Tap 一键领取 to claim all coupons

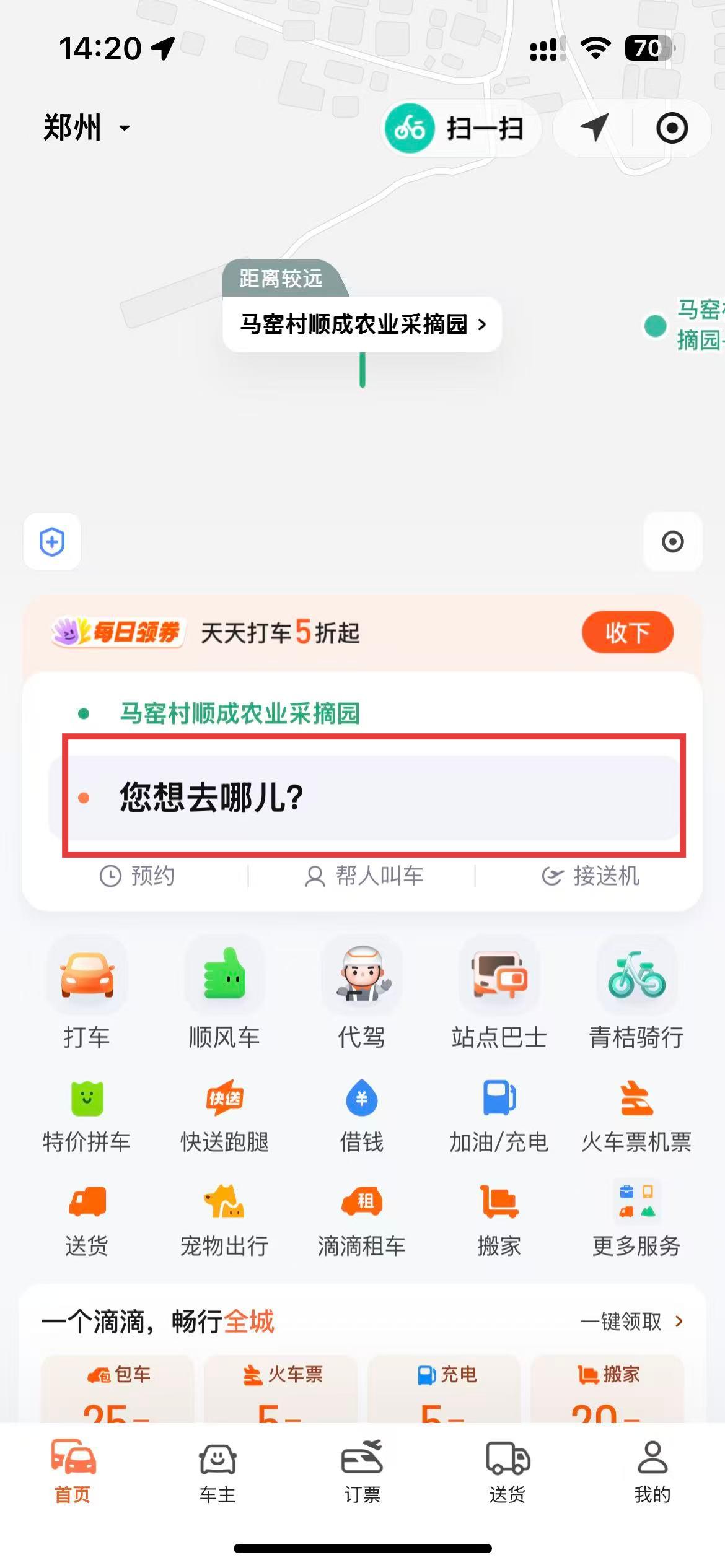631,1321
